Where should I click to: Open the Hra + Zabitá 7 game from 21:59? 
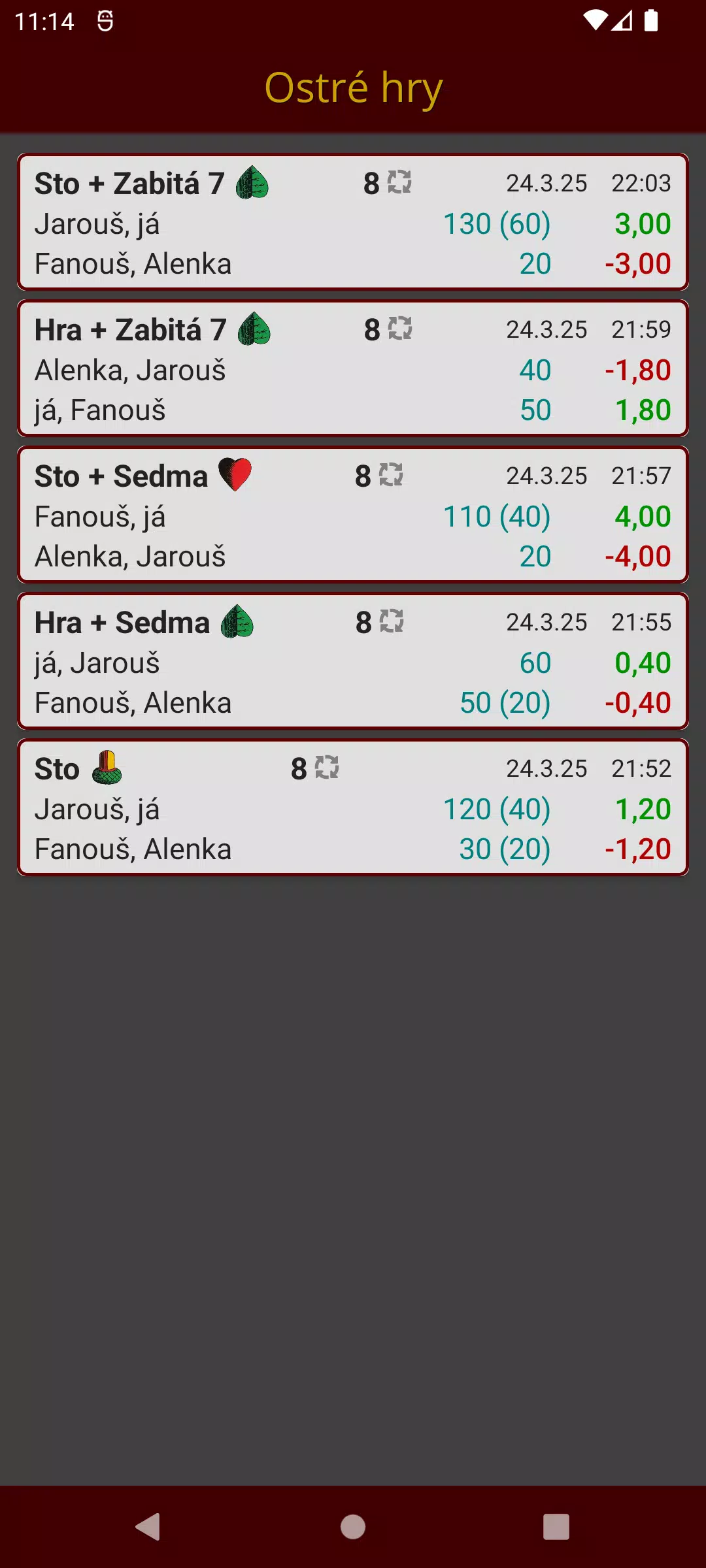click(353, 368)
